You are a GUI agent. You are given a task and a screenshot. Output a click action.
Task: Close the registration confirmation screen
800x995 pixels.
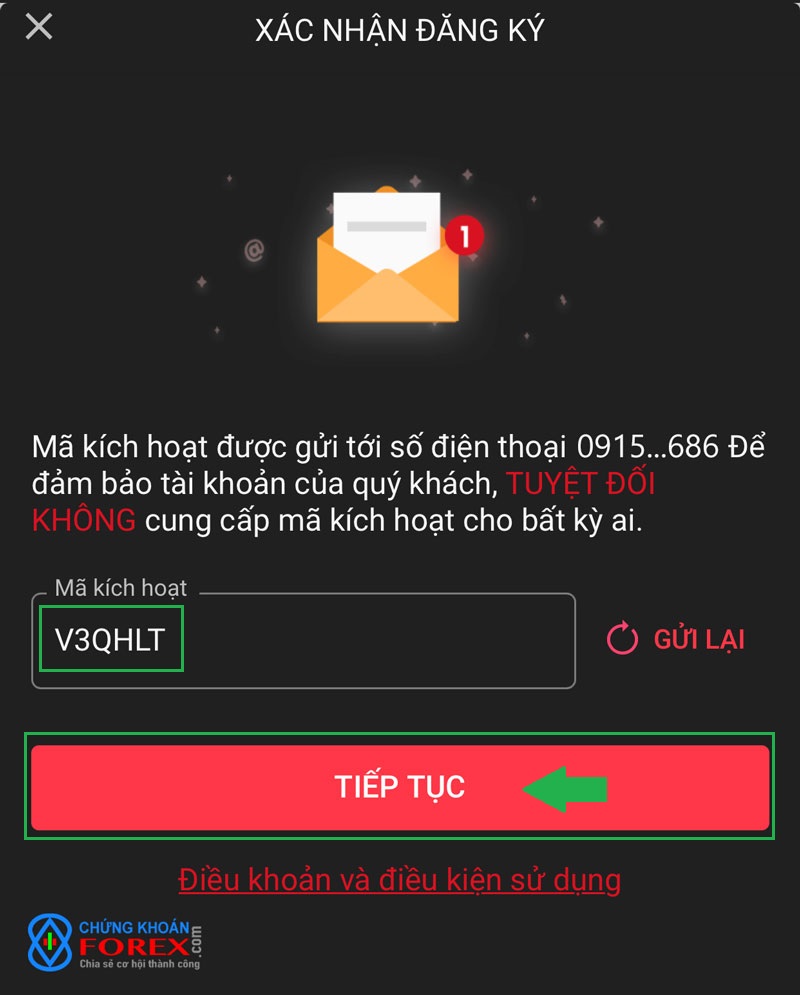[39, 27]
